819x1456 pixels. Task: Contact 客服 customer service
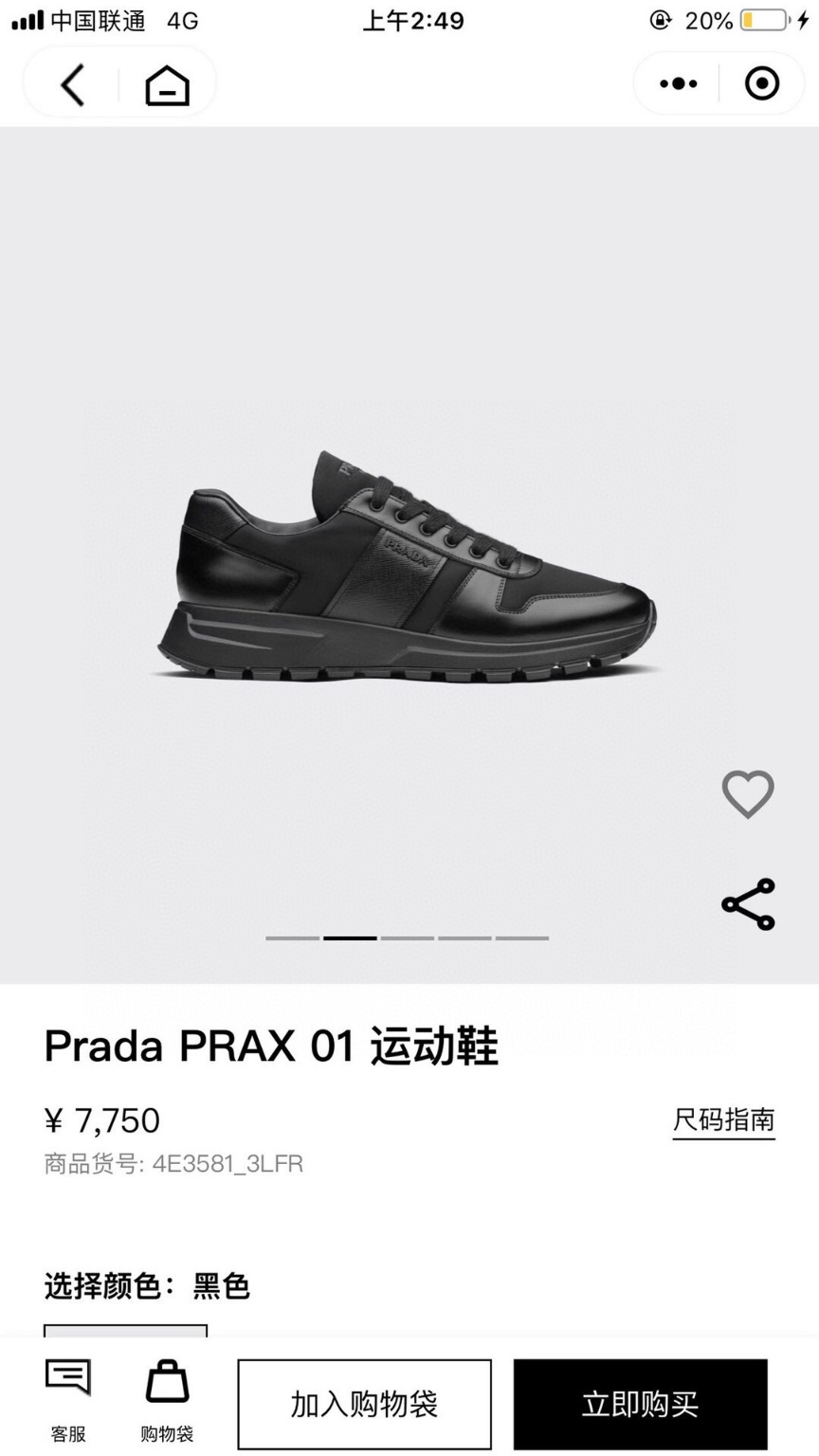tap(68, 1399)
